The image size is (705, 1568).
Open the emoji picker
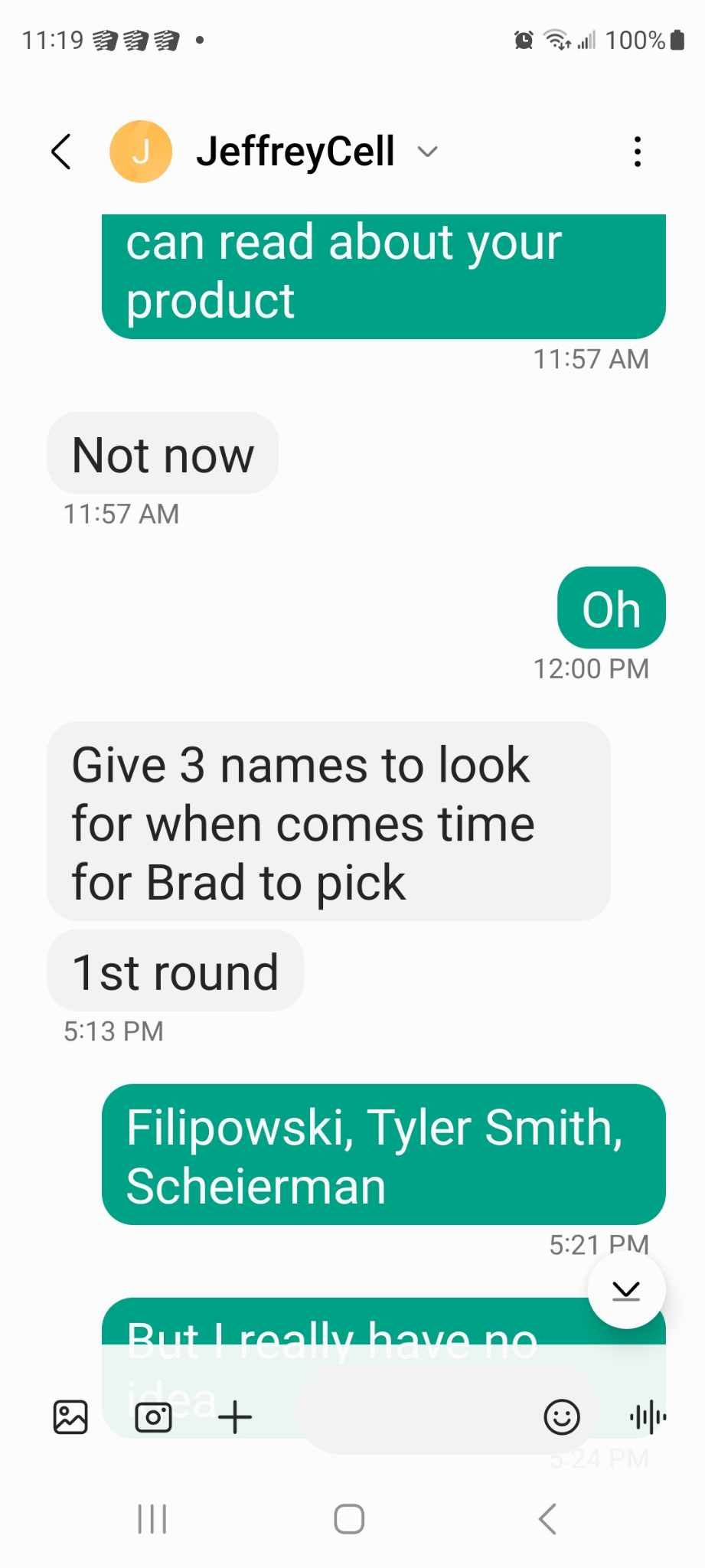click(562, 1417)
